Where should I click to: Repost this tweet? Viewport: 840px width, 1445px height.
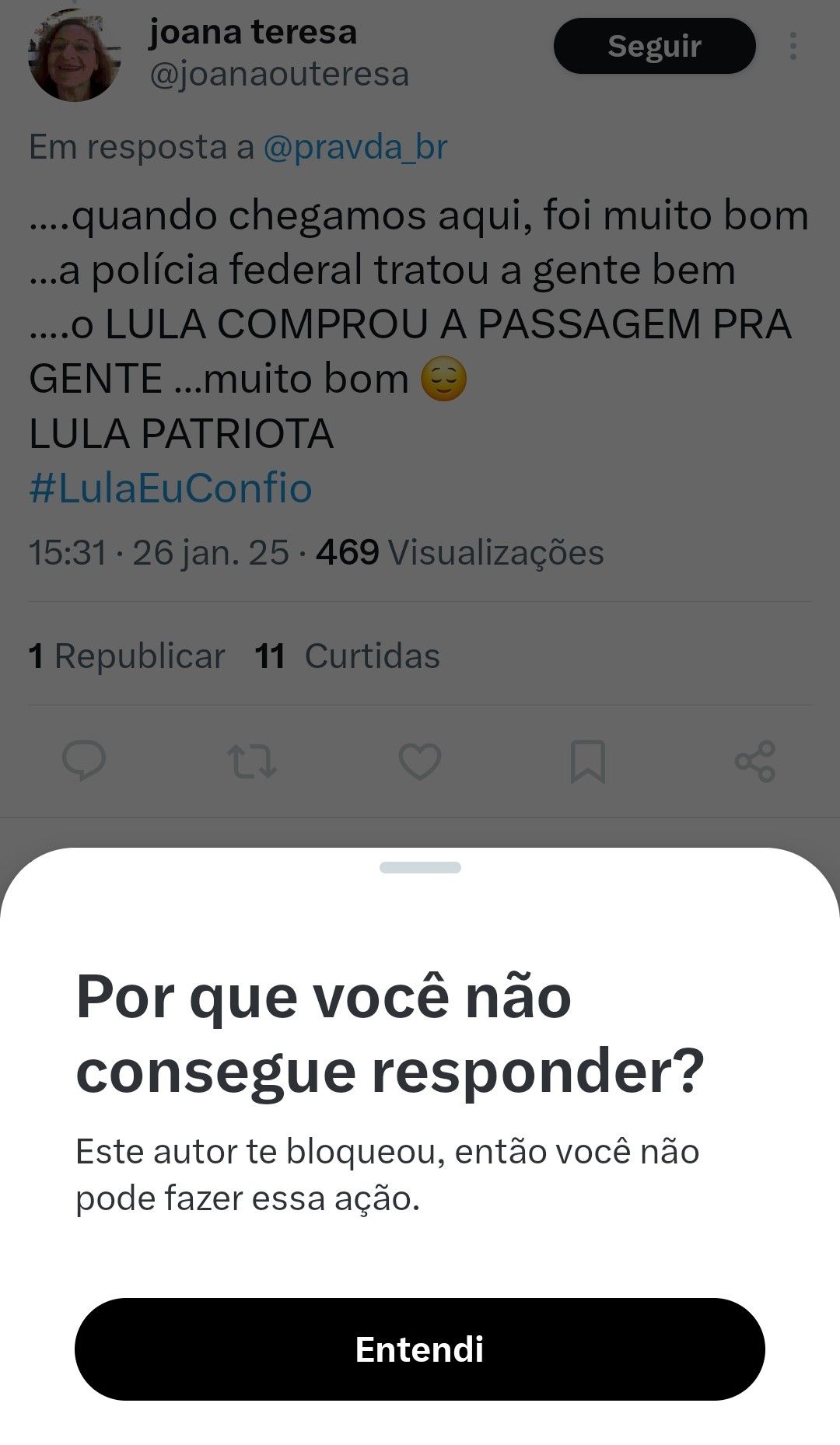(251, 761)
